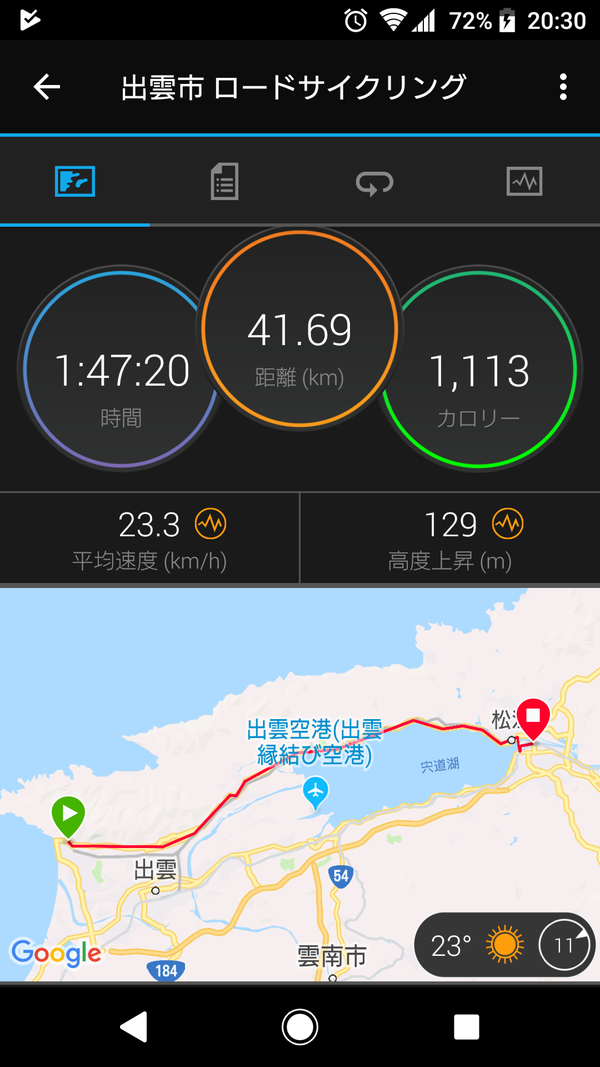Open the elevation gain chart icon

pos(508,523)
